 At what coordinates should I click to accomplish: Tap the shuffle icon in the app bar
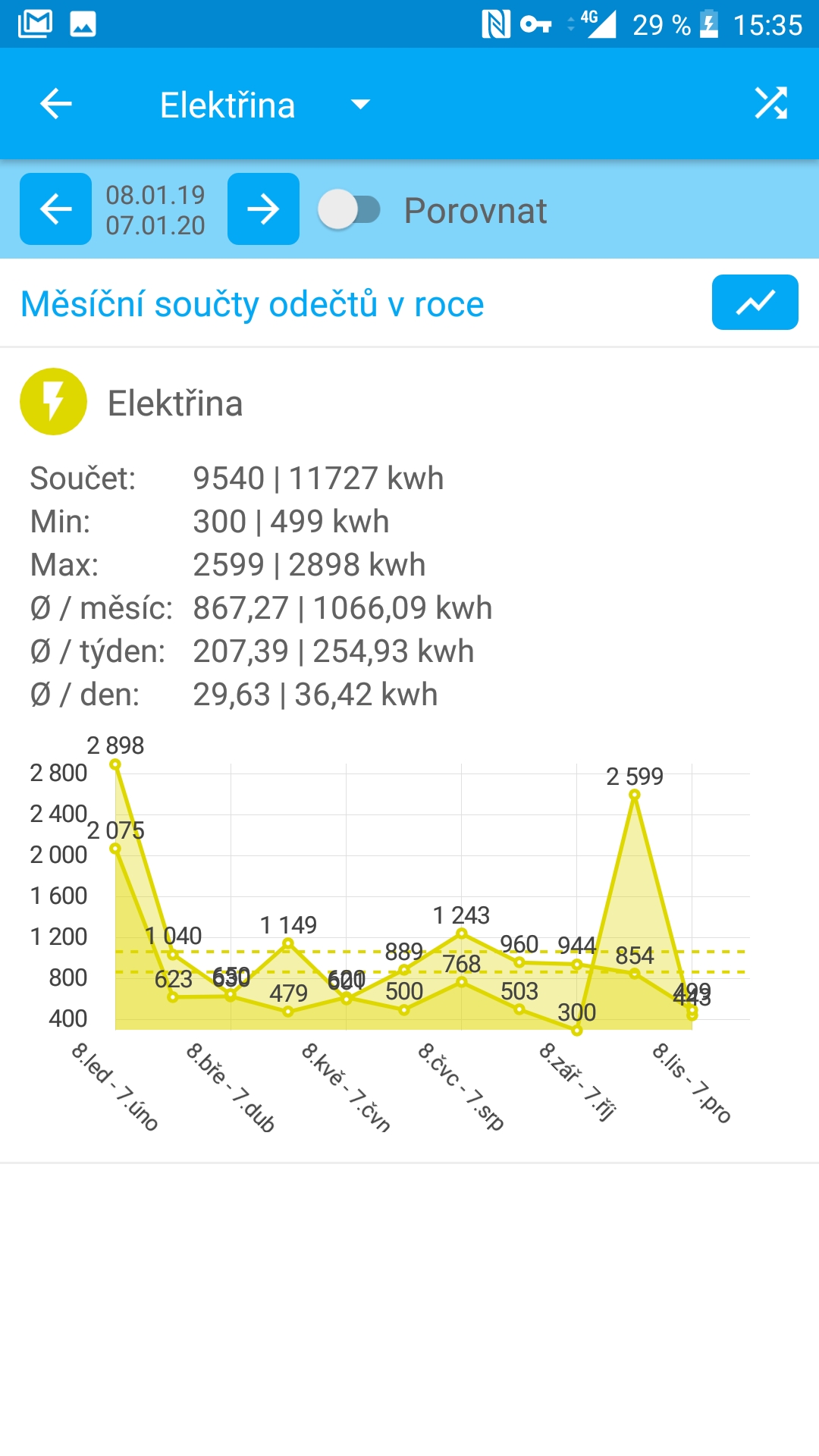click(771, 103)
